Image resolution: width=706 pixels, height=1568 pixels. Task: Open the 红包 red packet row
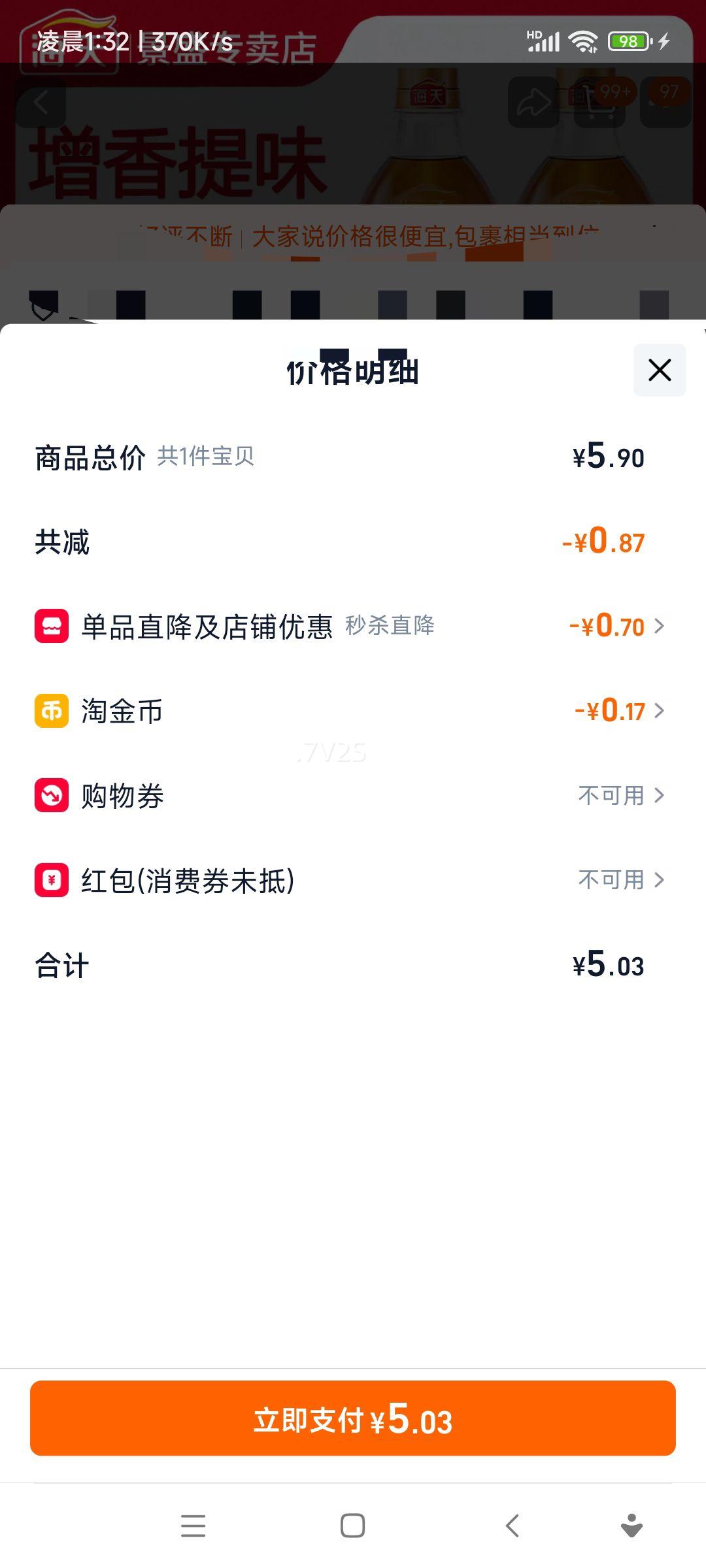click(353, 880)
